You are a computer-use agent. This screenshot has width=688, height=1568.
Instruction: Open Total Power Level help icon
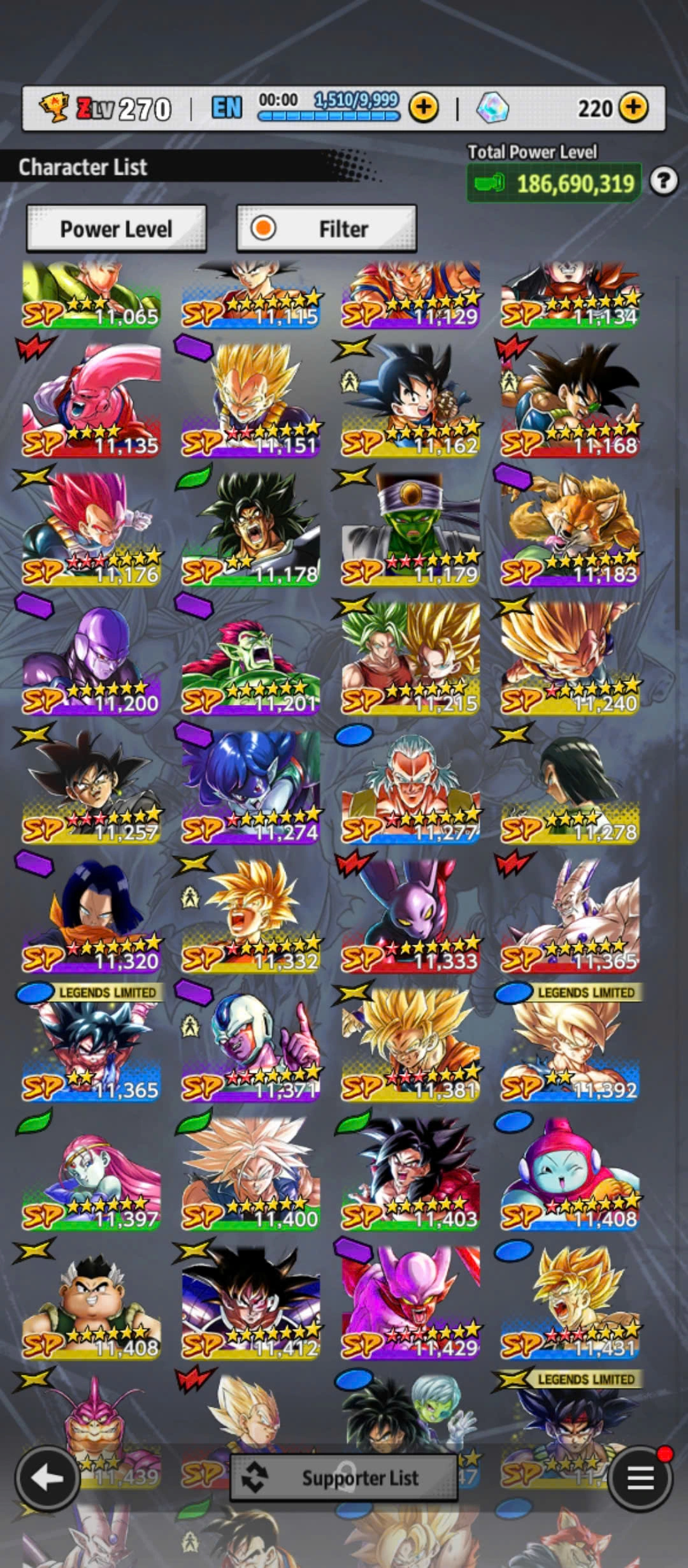tap(663, 182)
